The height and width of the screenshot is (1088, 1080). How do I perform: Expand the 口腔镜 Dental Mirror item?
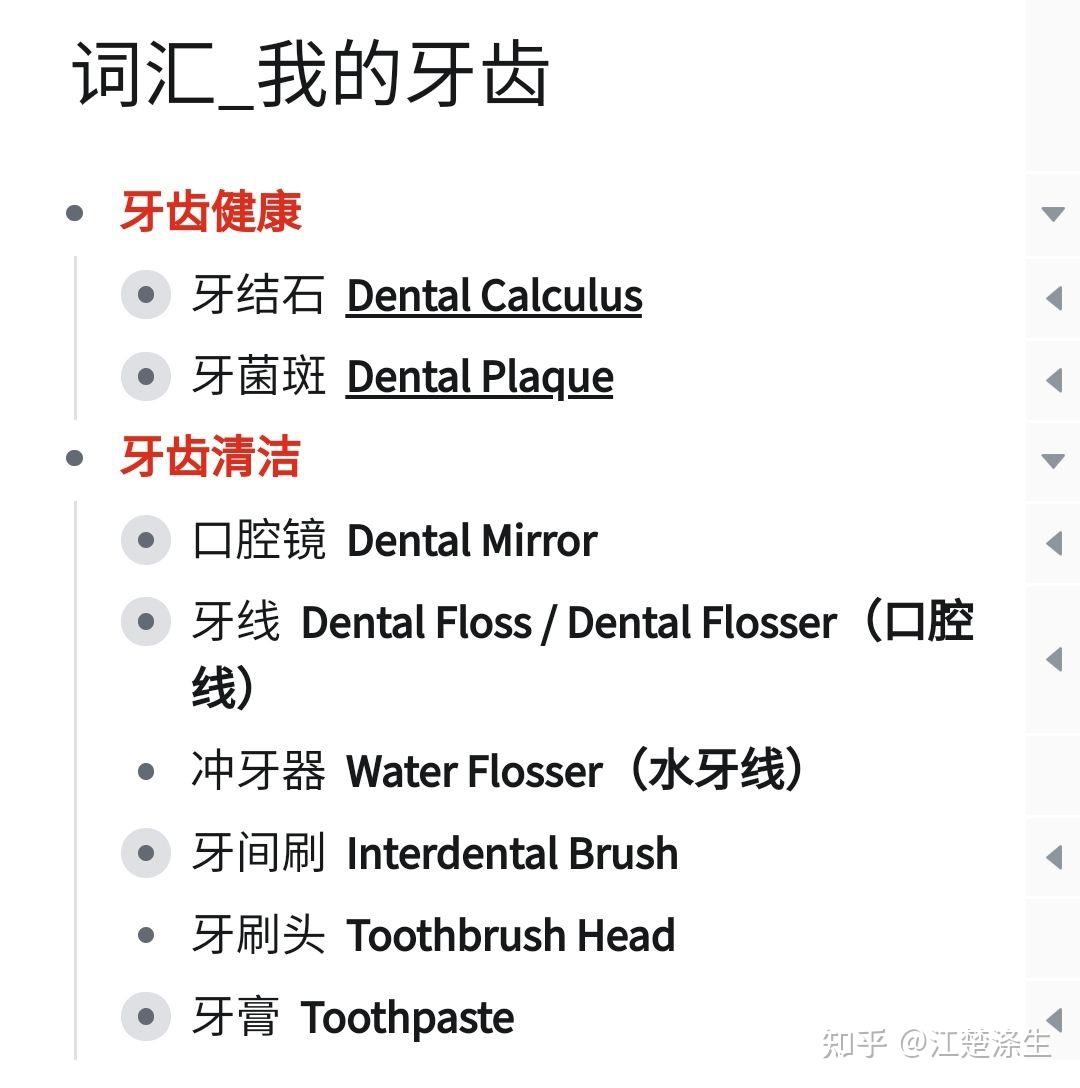coord(1052,543)
